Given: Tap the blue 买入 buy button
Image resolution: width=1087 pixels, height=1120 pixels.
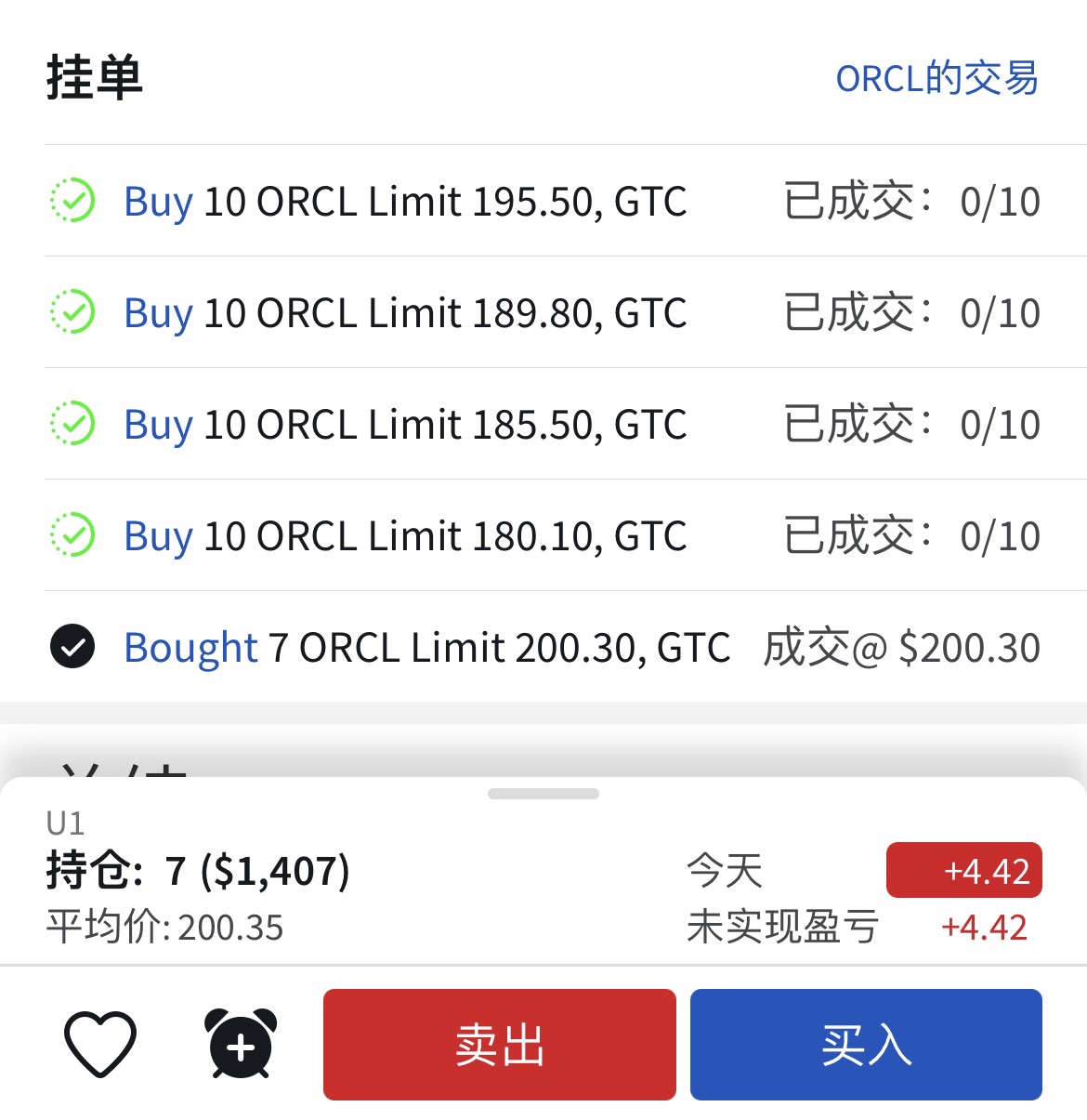Looking at the screenshot, I should click(866, 1045).
